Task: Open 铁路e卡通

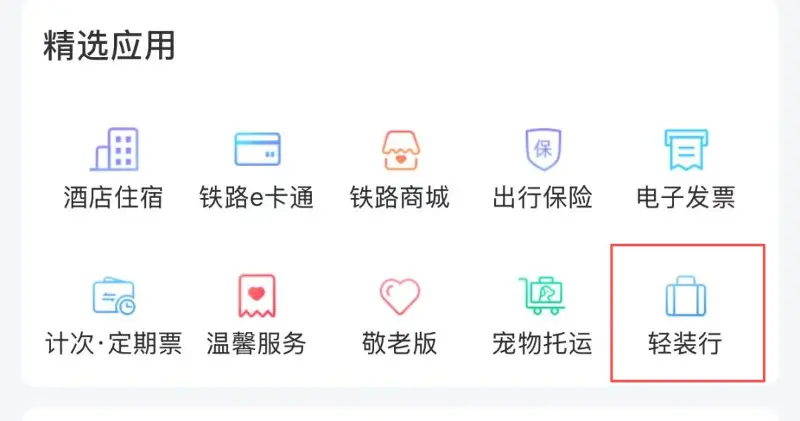Action: pos(257,169)
